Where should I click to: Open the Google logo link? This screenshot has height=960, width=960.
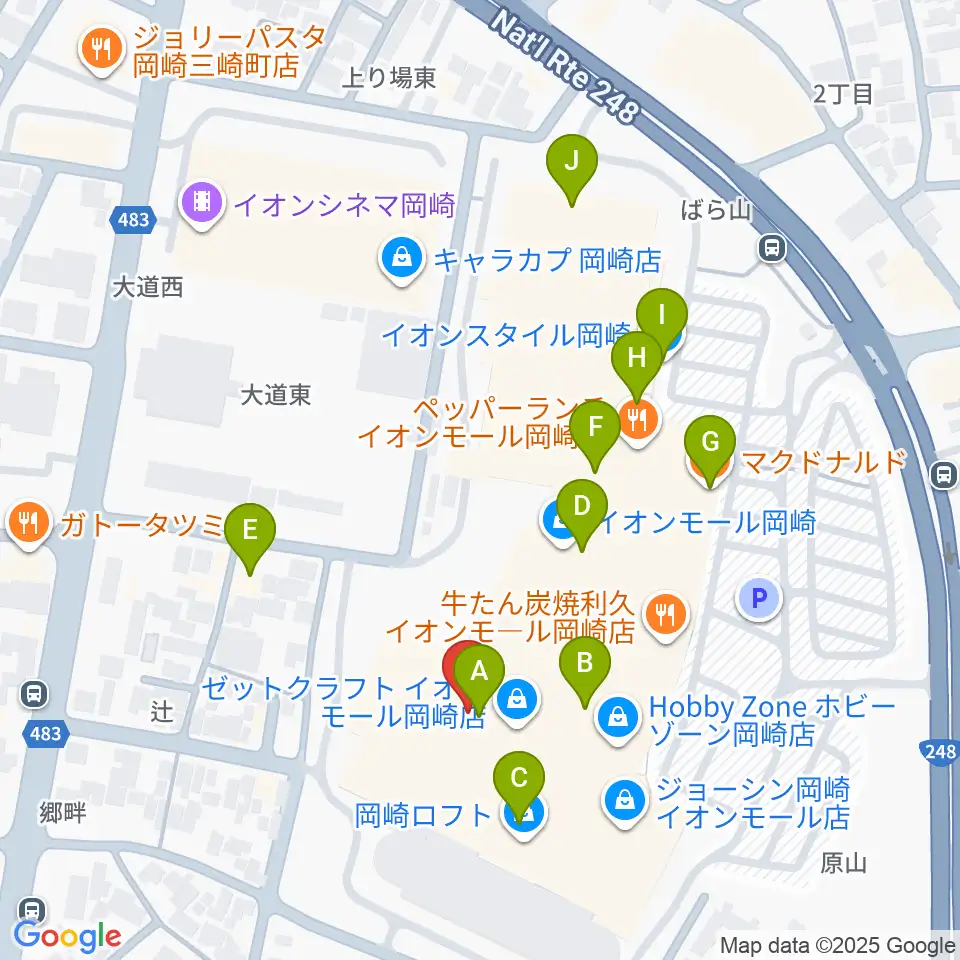click(67, 936)
